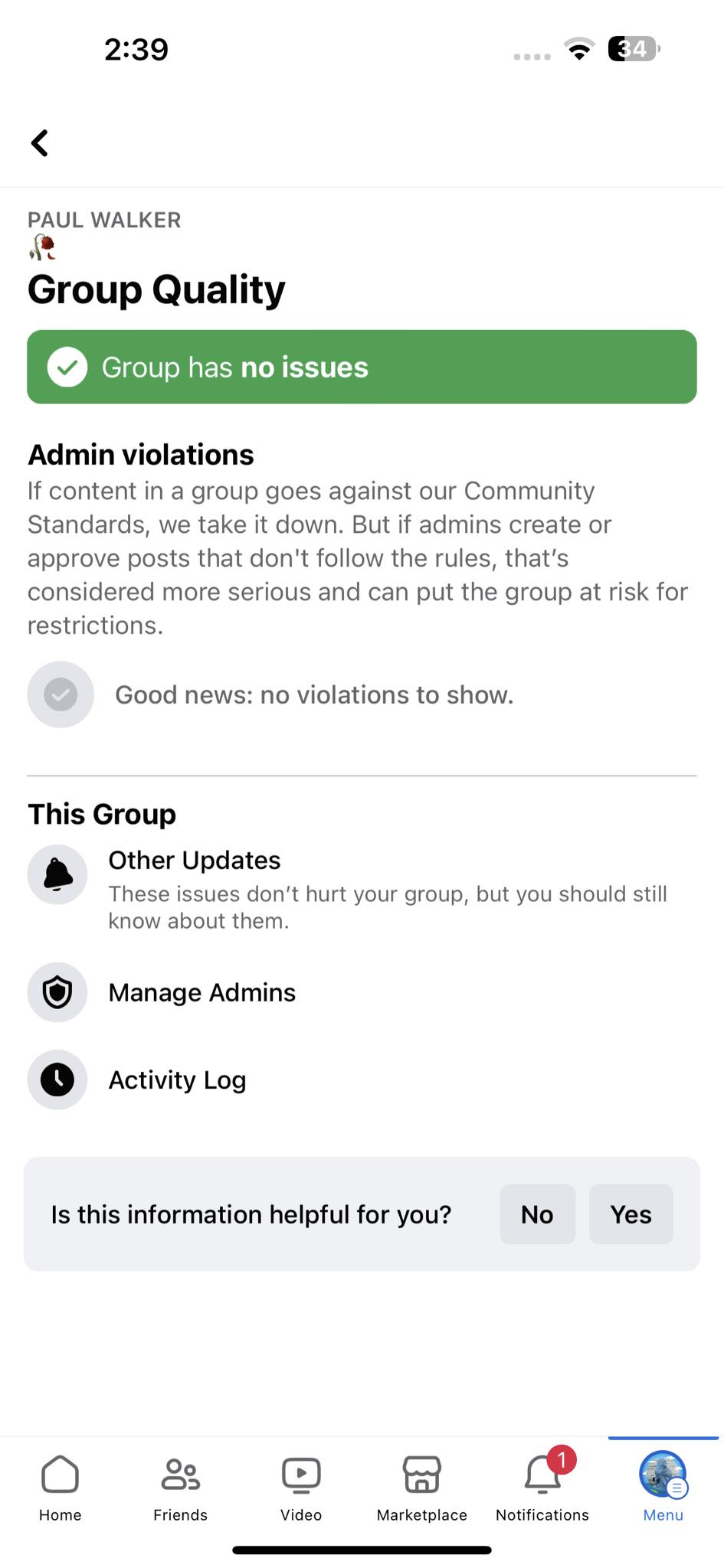Answer No to the helpful question
The width and height of the screenshot is (724, 1568).
[537, 1214]
